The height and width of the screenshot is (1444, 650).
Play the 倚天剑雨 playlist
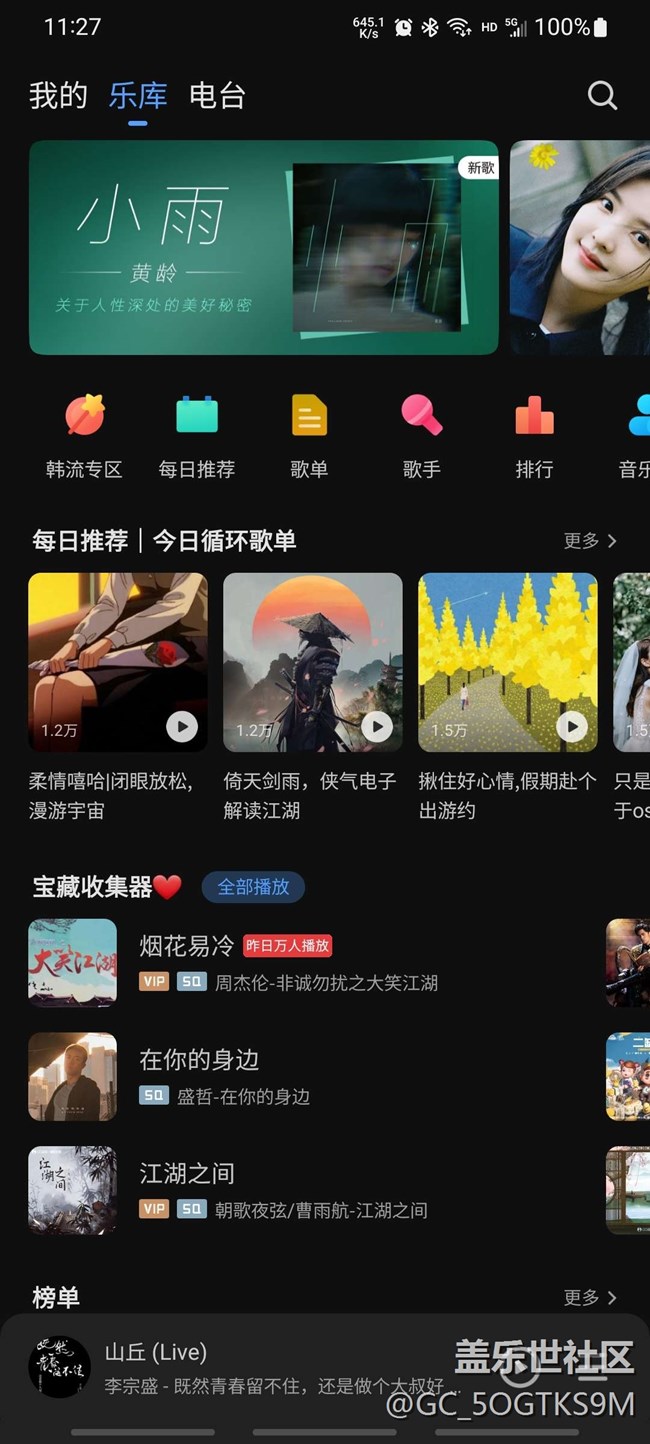pos(377,727)
